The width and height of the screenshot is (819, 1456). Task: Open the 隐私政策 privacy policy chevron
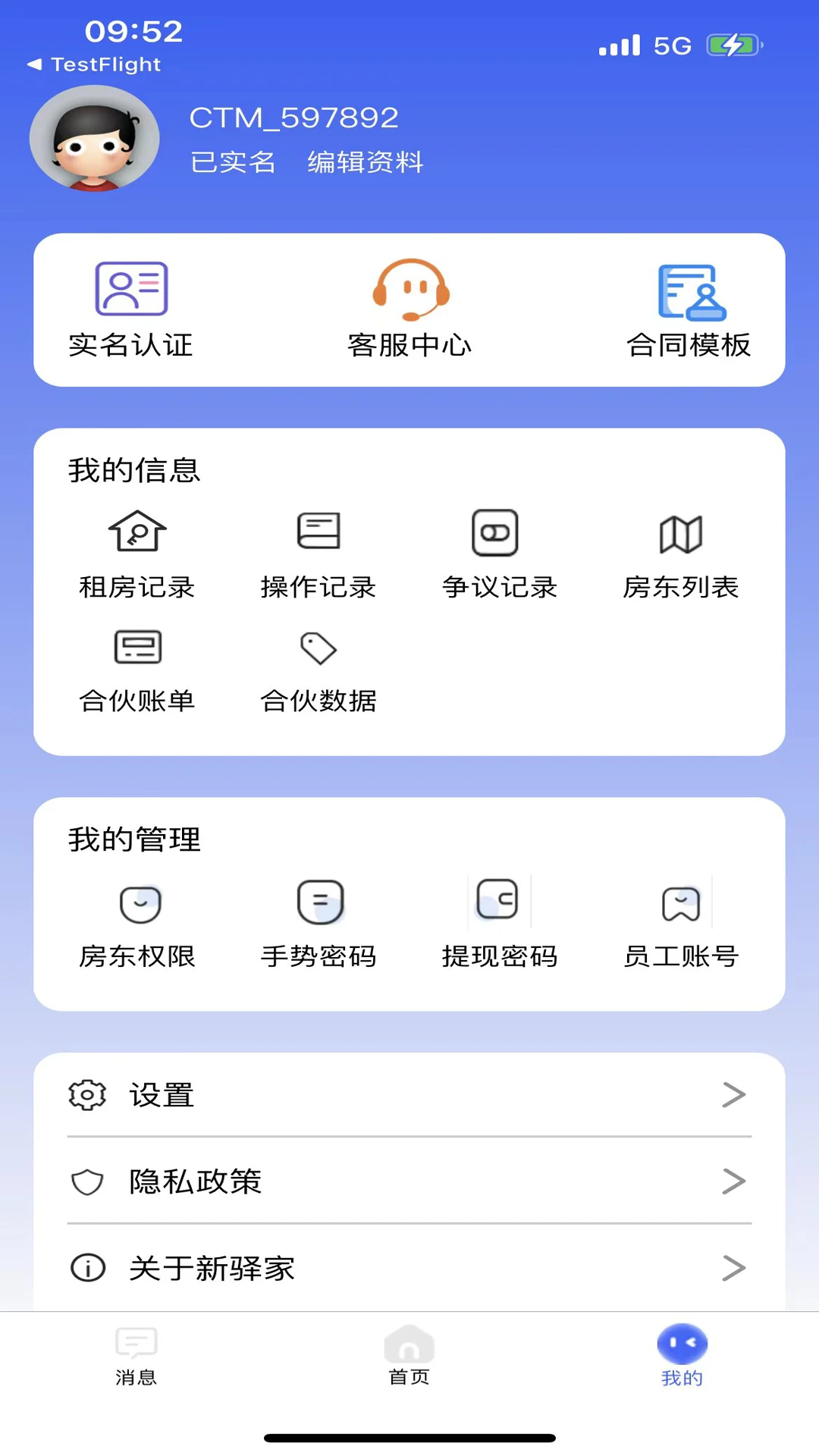(x=734, y=1181)
